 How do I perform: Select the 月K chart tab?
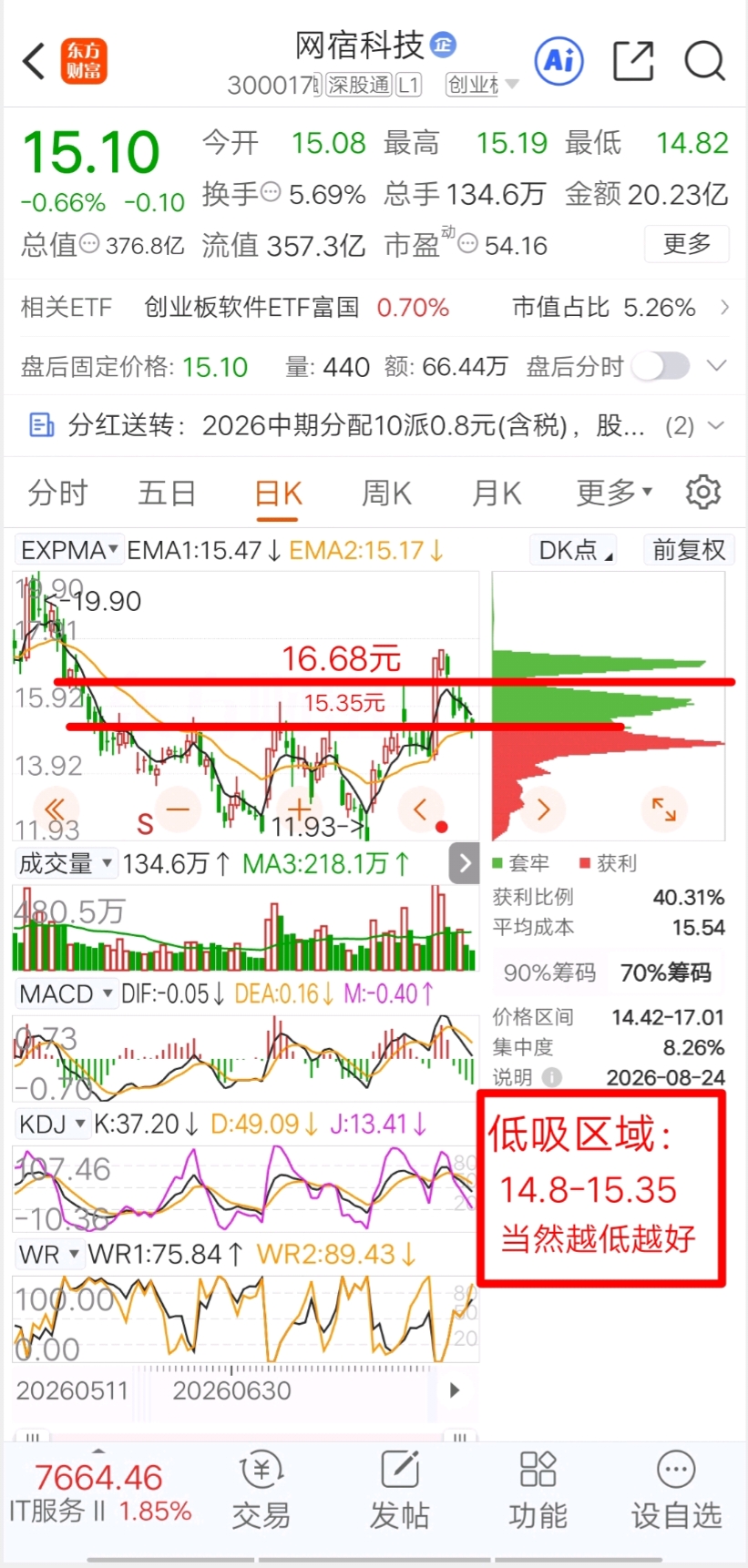coord(497,494)
